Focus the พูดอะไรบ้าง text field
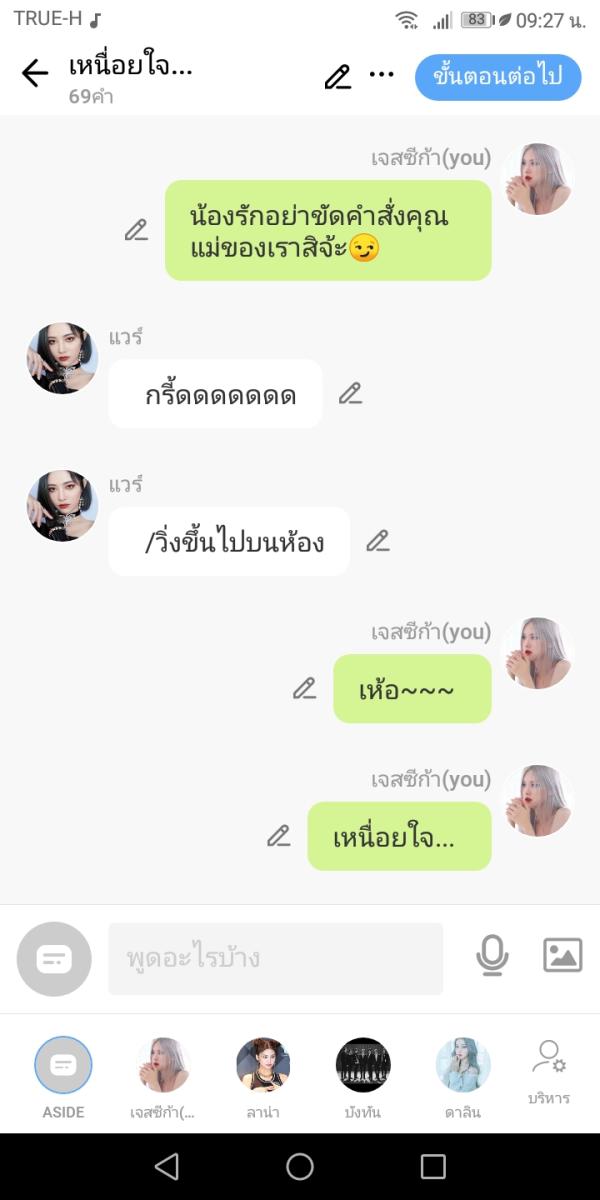 coord(275,958)
